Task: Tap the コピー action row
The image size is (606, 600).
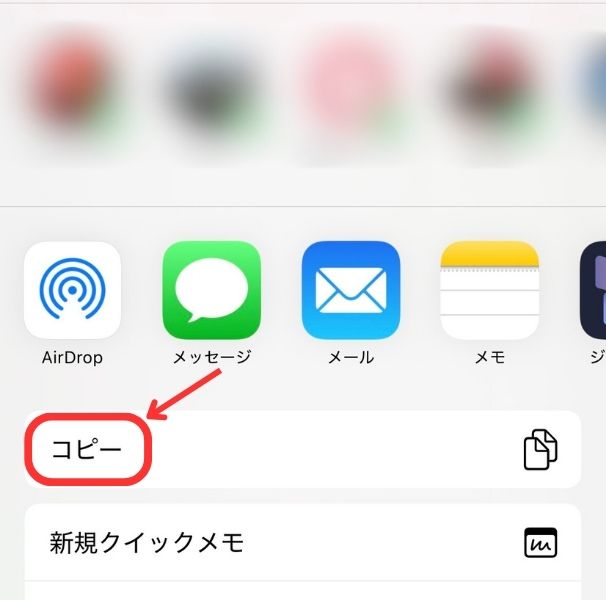Action: click(302, 450)
